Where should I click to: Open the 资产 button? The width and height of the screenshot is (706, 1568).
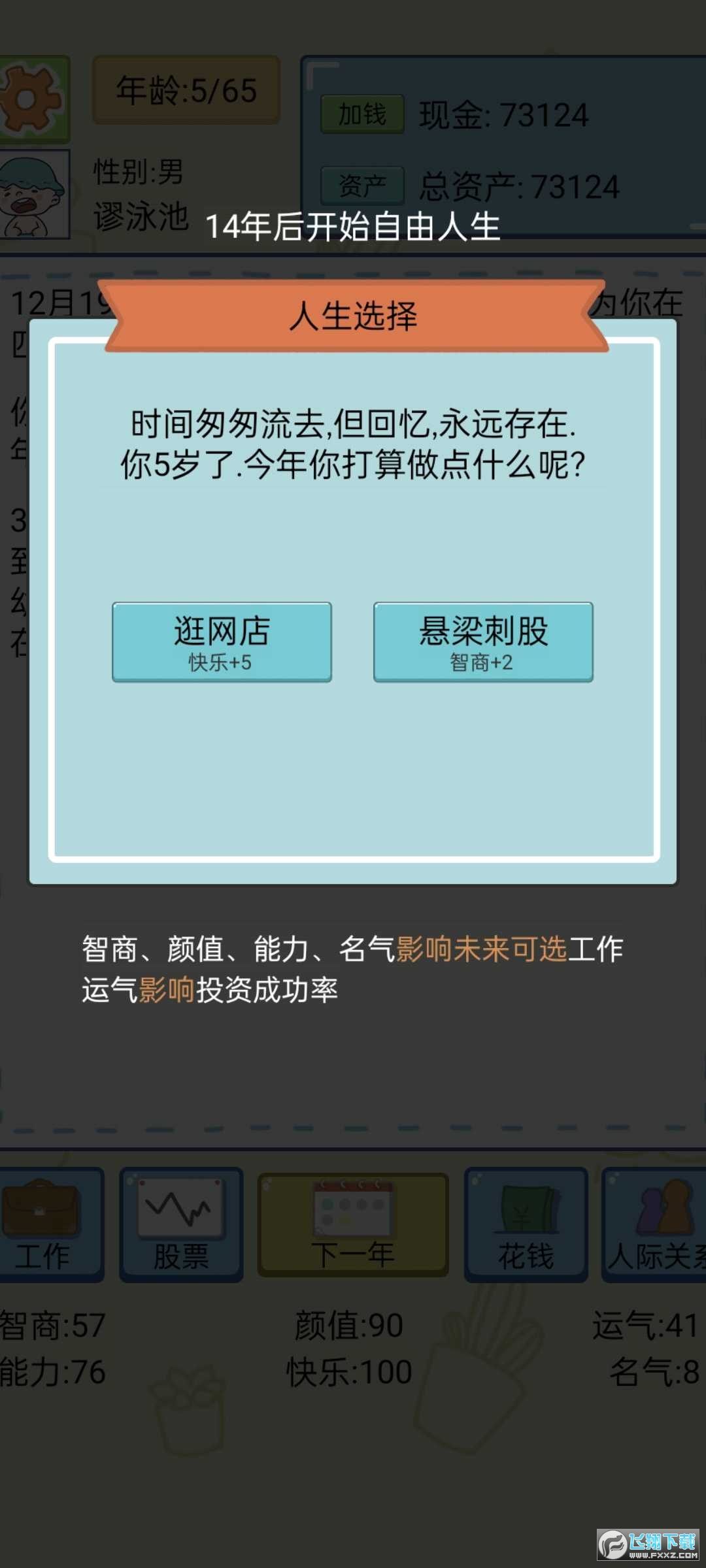362,186
